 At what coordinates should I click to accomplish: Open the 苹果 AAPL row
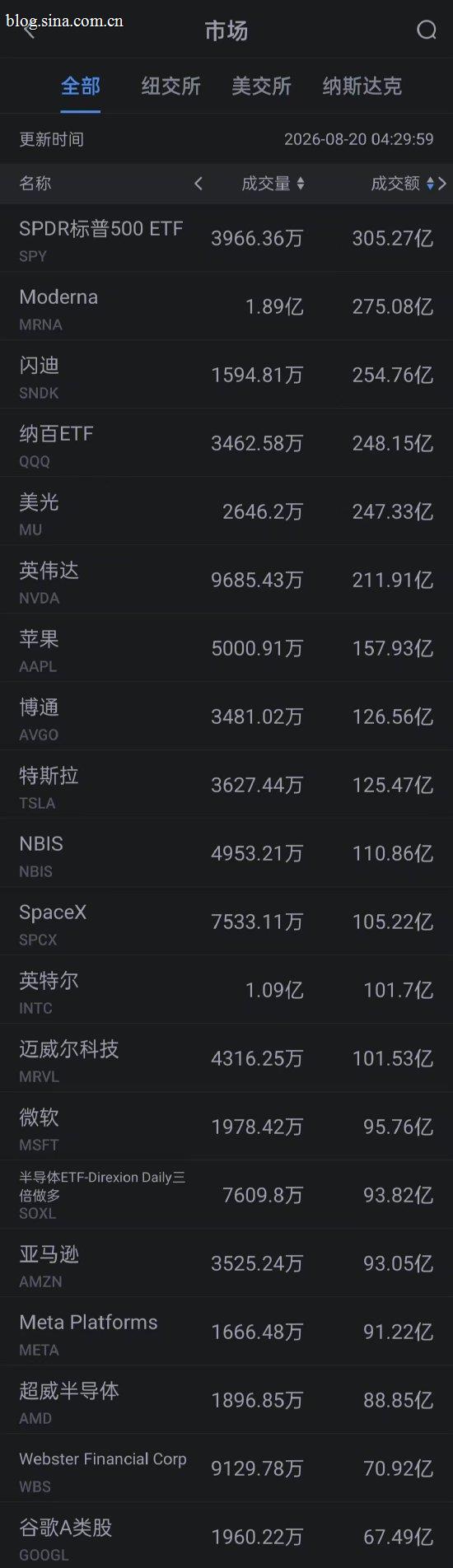[226, 649]
